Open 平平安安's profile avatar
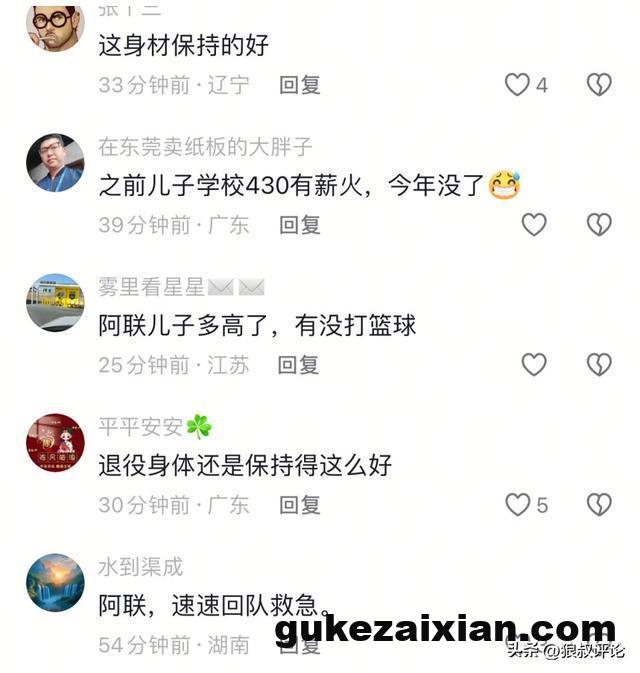This screenshot has width=640, height=673. pyautogui.click(x=55, y=442)
